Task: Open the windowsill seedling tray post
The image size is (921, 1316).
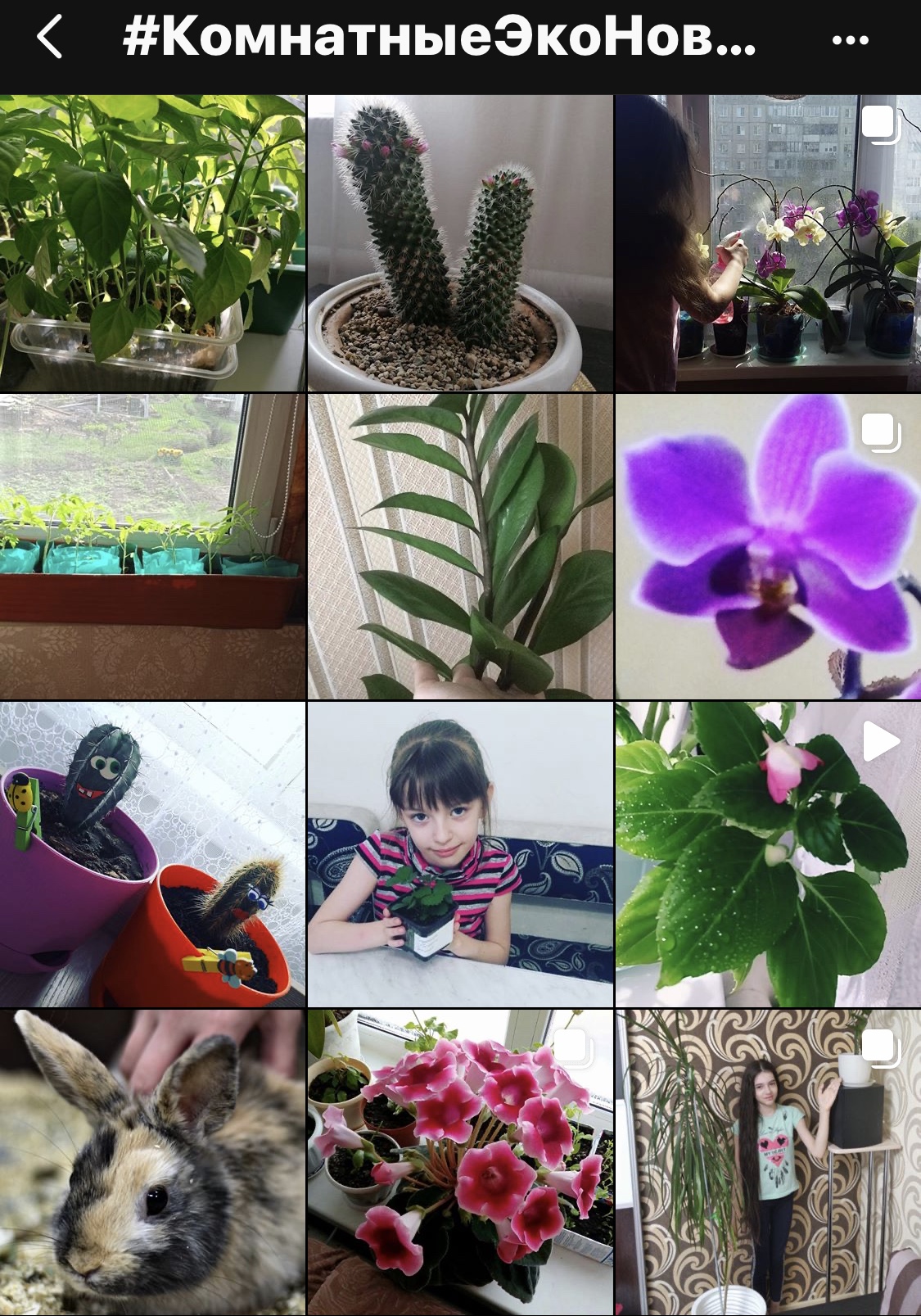Action: point(152,546)
